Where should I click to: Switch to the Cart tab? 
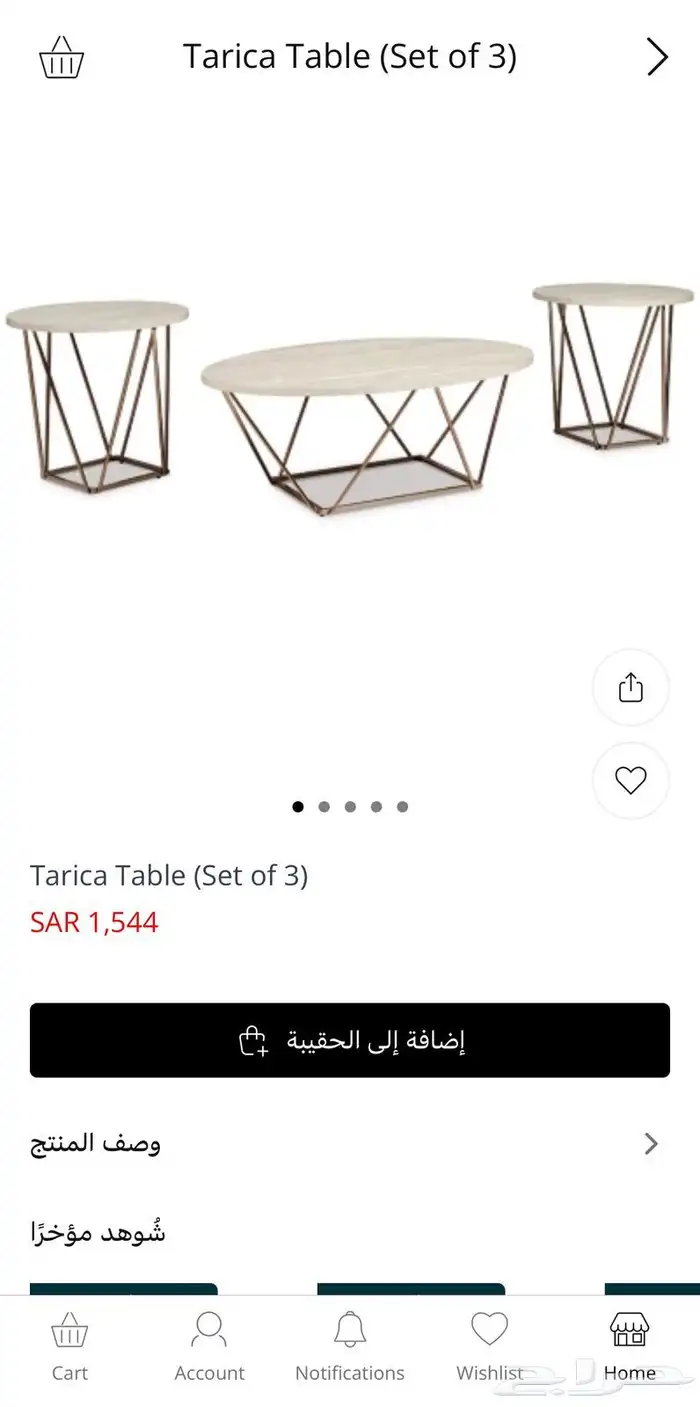pos(70,1346)
